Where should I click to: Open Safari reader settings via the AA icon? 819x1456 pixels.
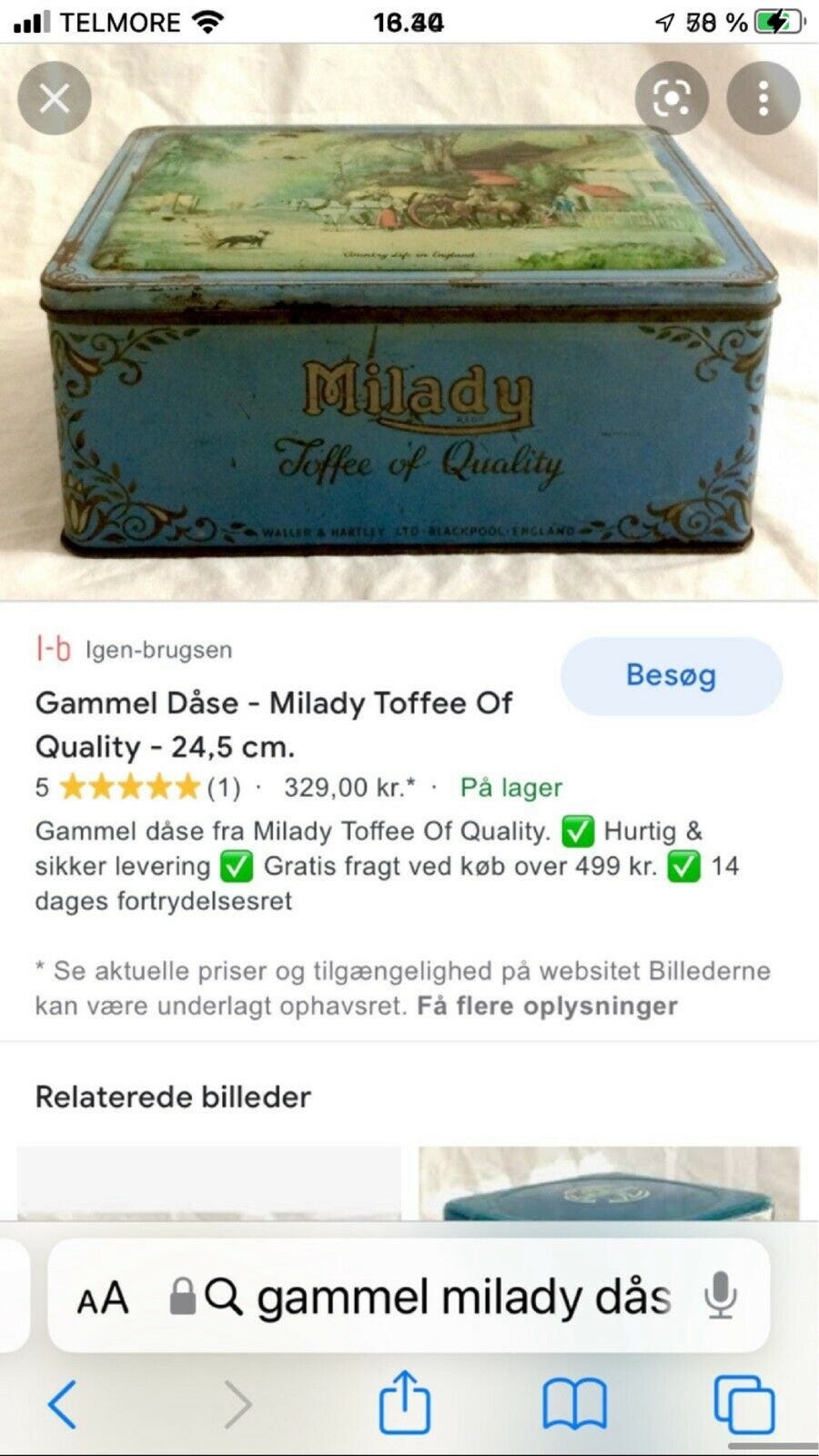tap(100, 1296)
